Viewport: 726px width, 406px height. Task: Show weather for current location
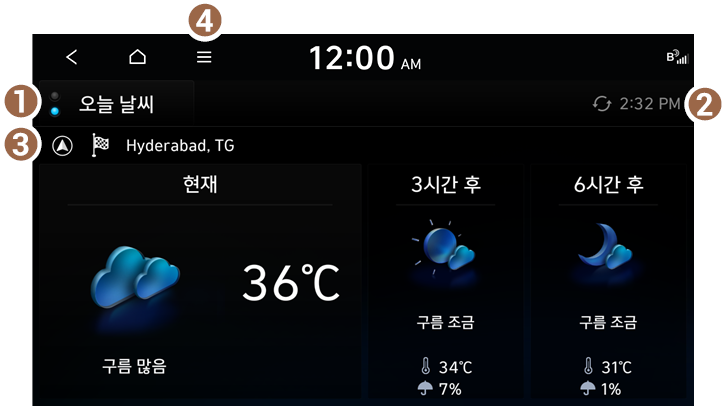(63, 145)
